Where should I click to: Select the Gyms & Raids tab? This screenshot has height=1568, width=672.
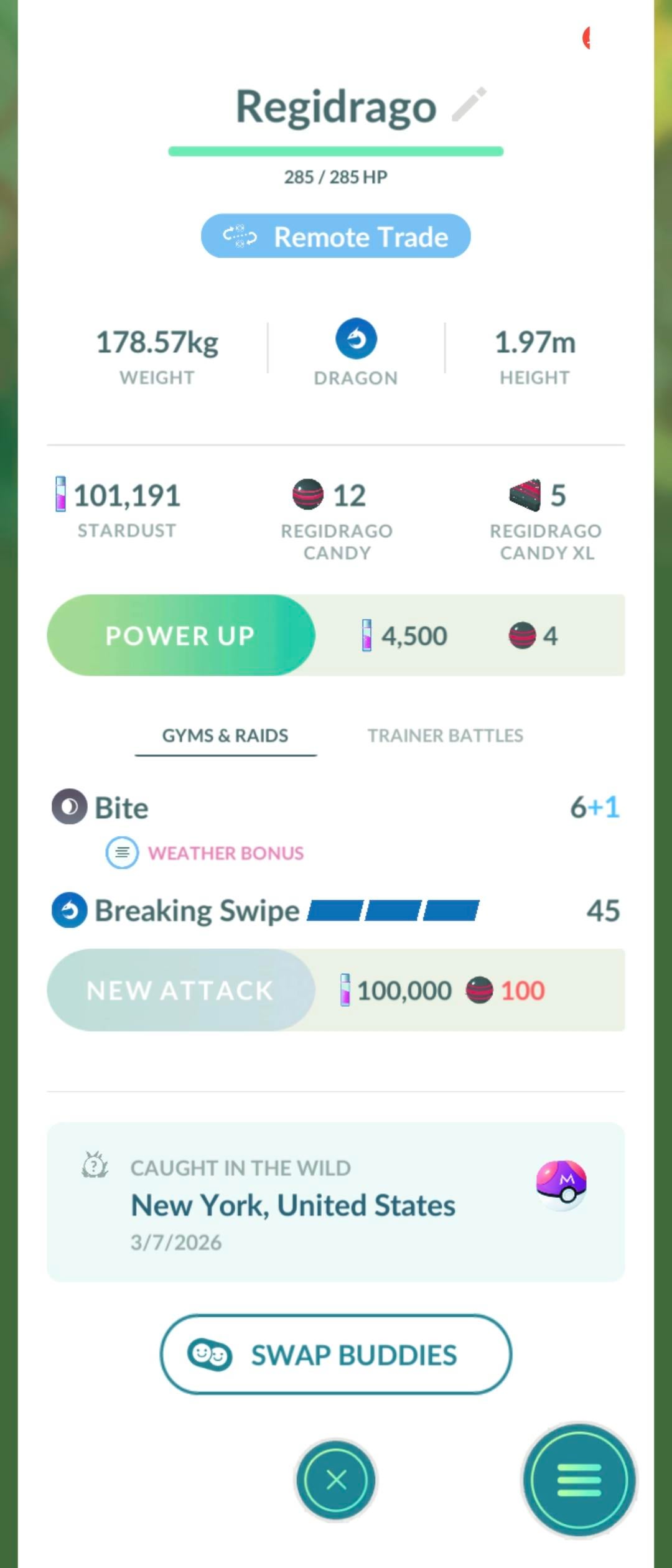pos(225,735)
